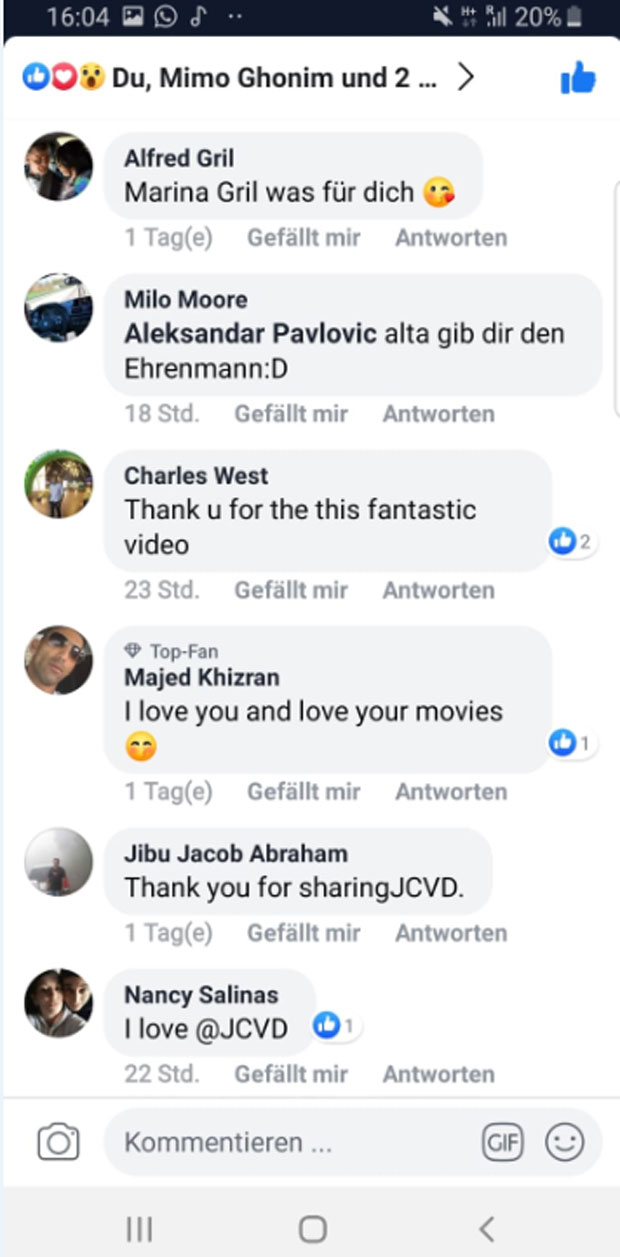Open the GIF picker
Viewport: 620px width, 1257px height.
click(502, 1142)
